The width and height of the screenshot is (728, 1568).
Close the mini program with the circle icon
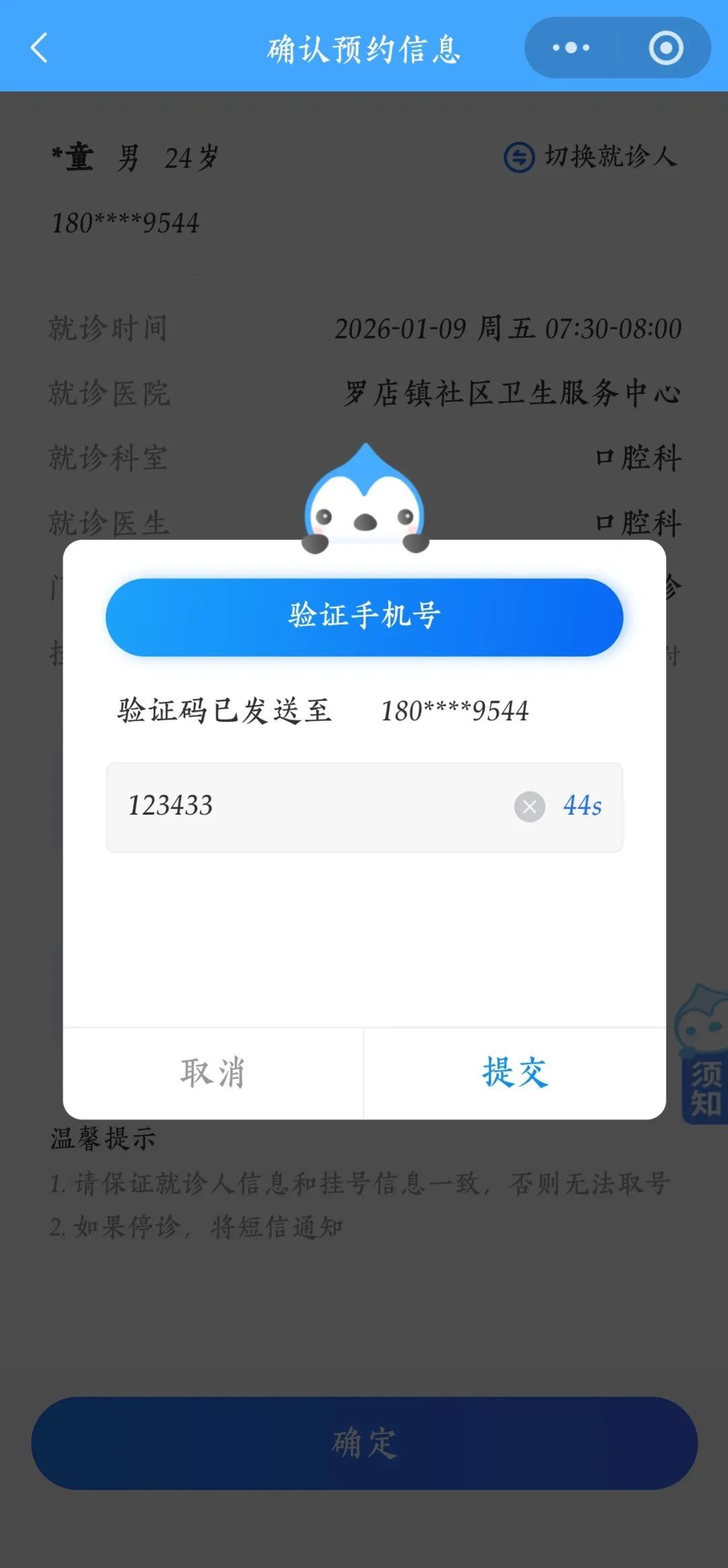pyautogui.click(x=665, y=48)
